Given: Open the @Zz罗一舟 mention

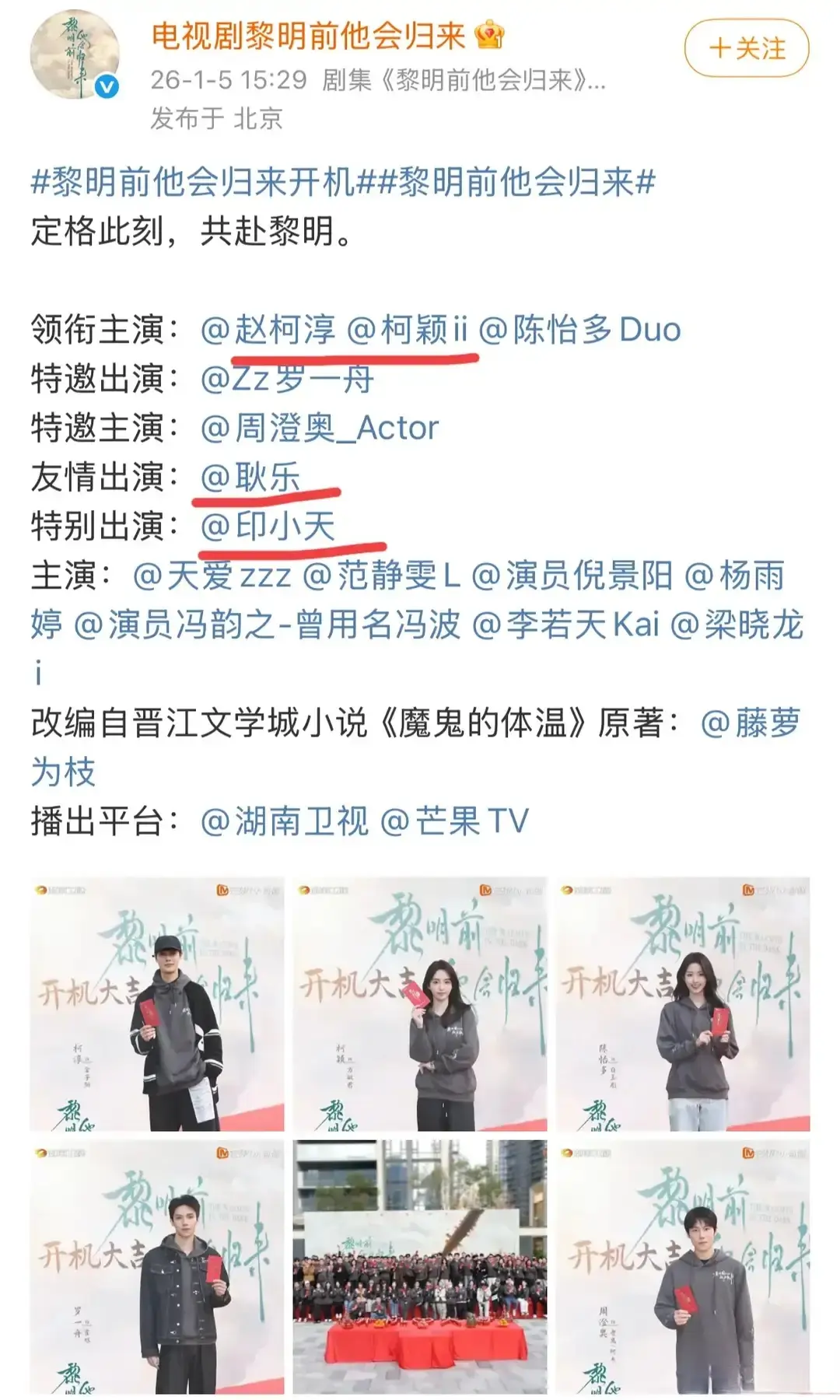Looking at the screenshot, I should pyautogui.click(x=287, y=379).
